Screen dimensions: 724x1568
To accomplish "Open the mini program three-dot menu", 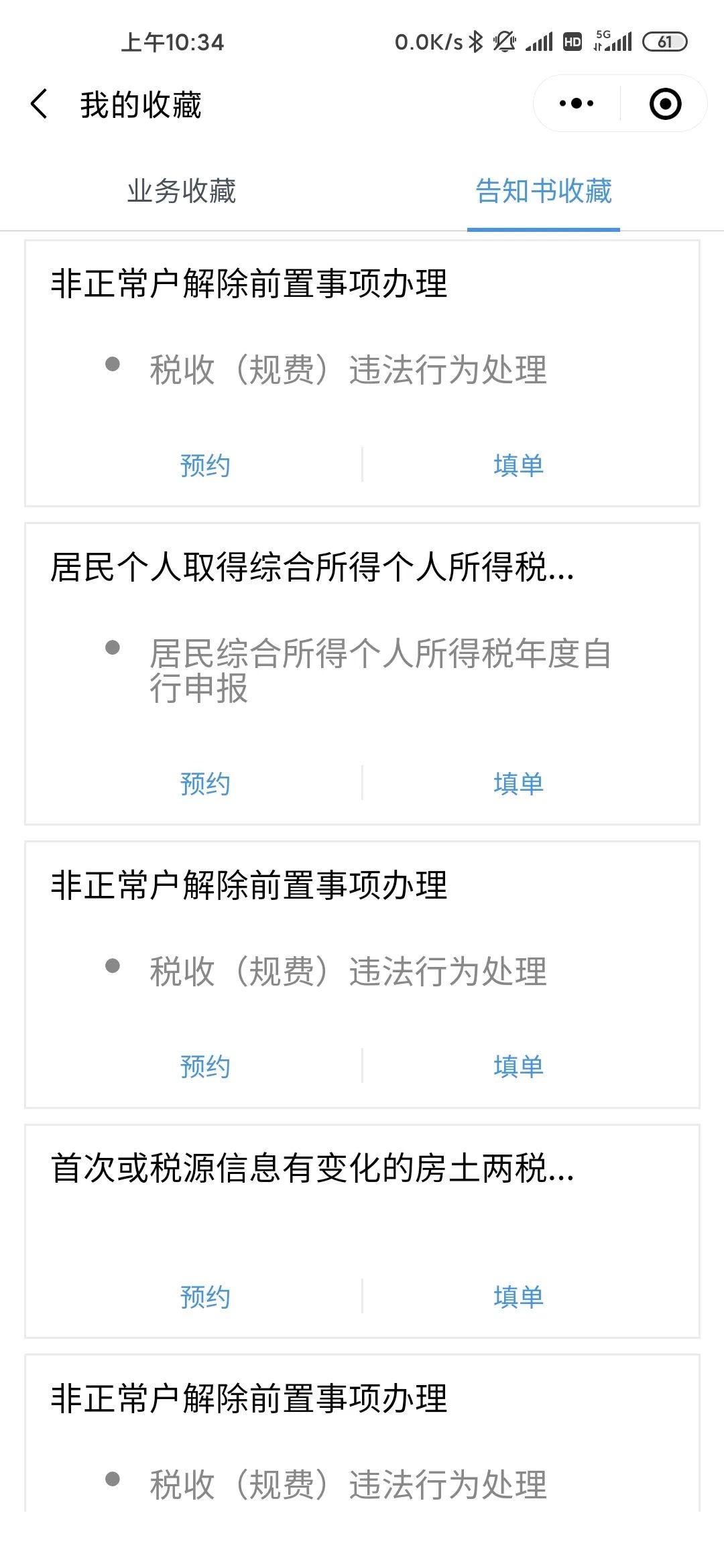I will coord(577,104).
